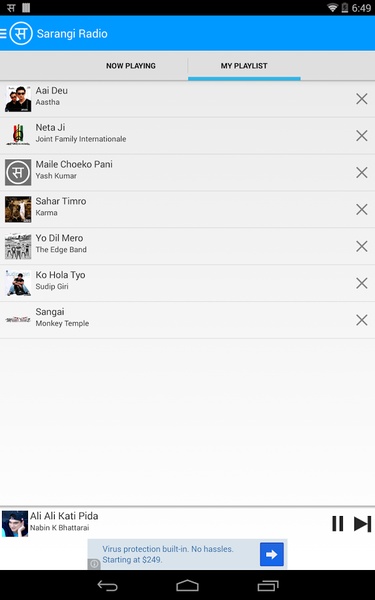
Task: Select the My Playlist tab
Action: tap(244, 66)
